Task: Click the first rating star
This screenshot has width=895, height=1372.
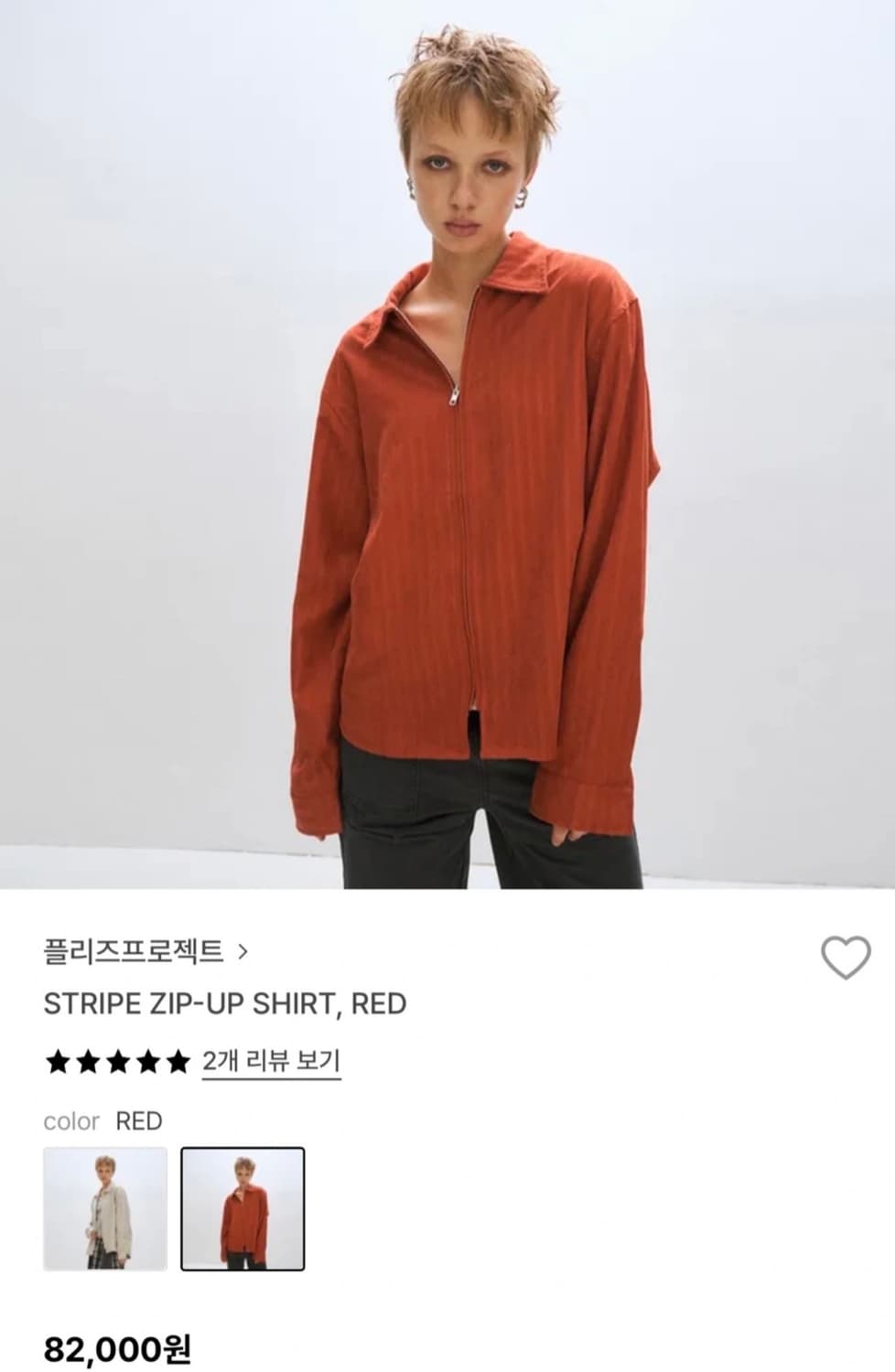Action: tap(56, 1061)
